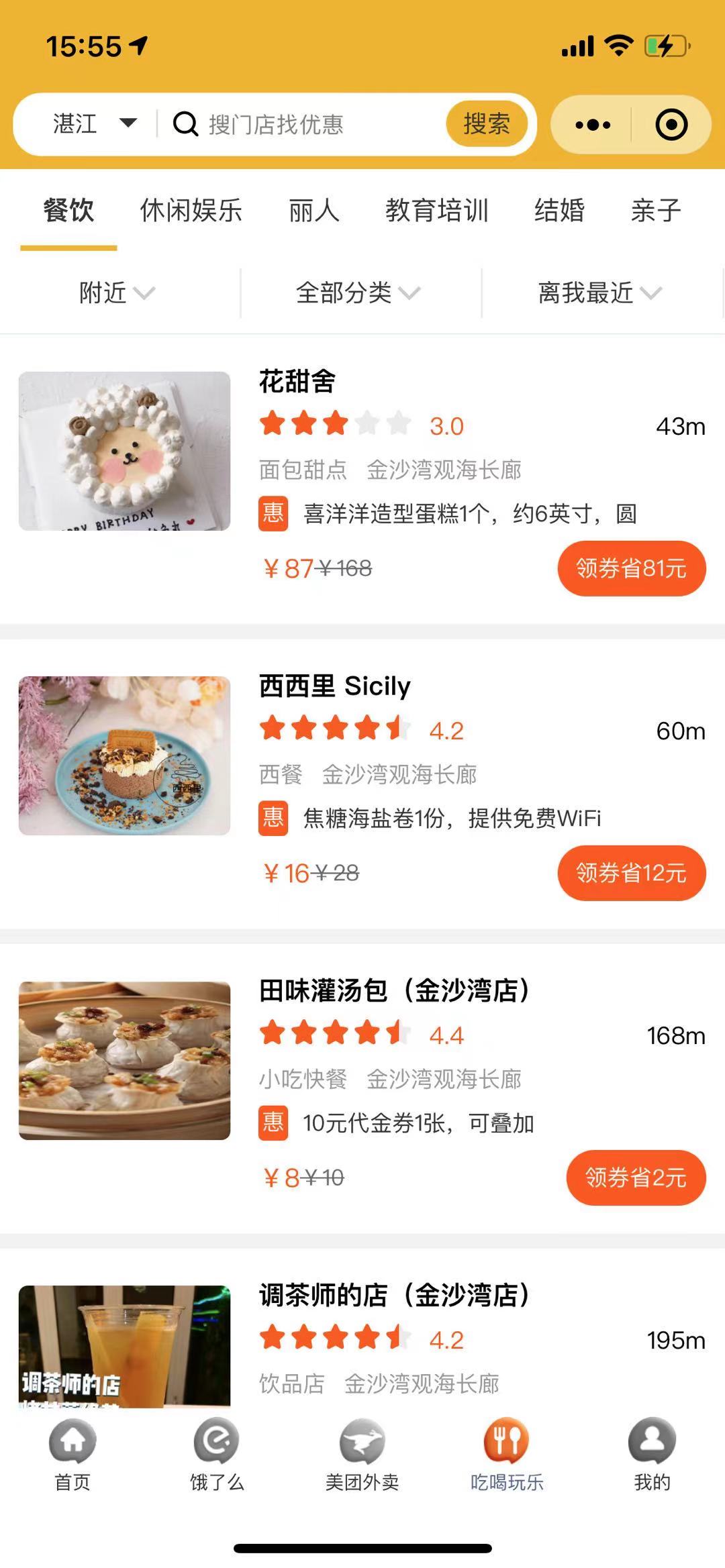The width and height of the screenshot is (725, 1568).
Task: Get the 领券省2元 coupon for 田味灌汤包
Action: 636,1178
